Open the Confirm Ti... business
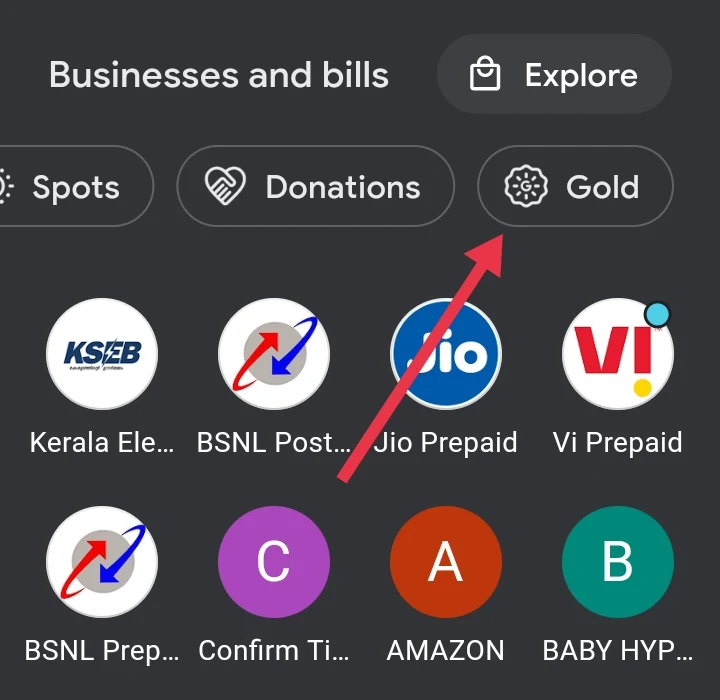Screen dimensions: 720x700 274,562
